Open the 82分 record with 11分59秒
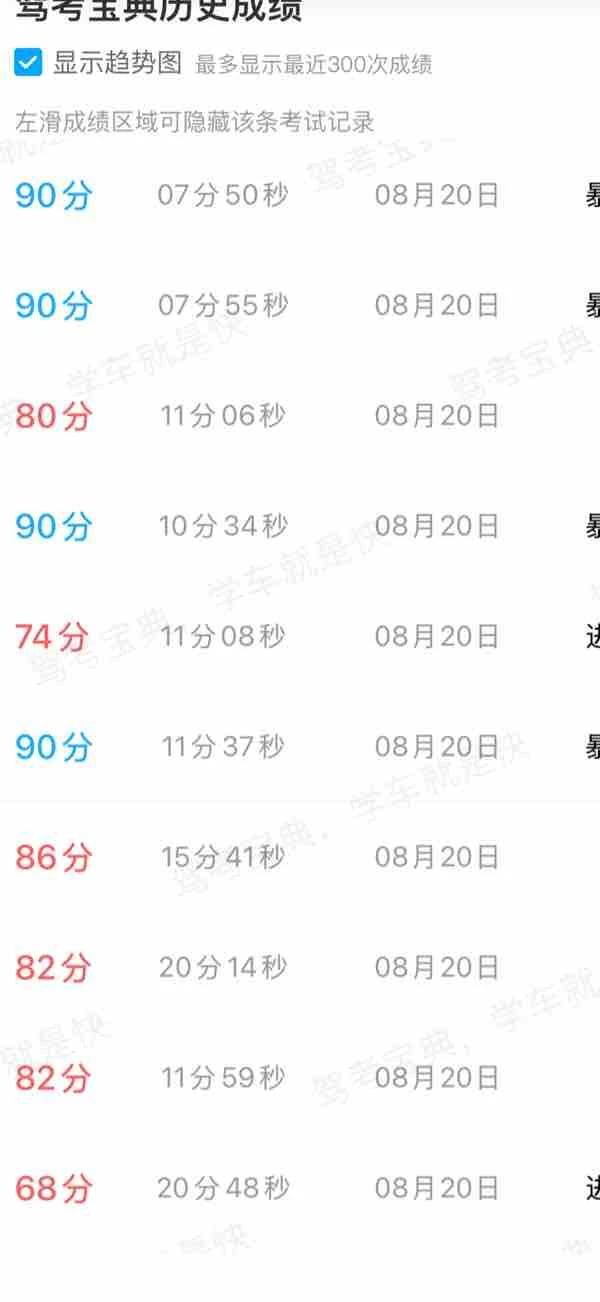600x1302 pixels. coord(300,1077)
